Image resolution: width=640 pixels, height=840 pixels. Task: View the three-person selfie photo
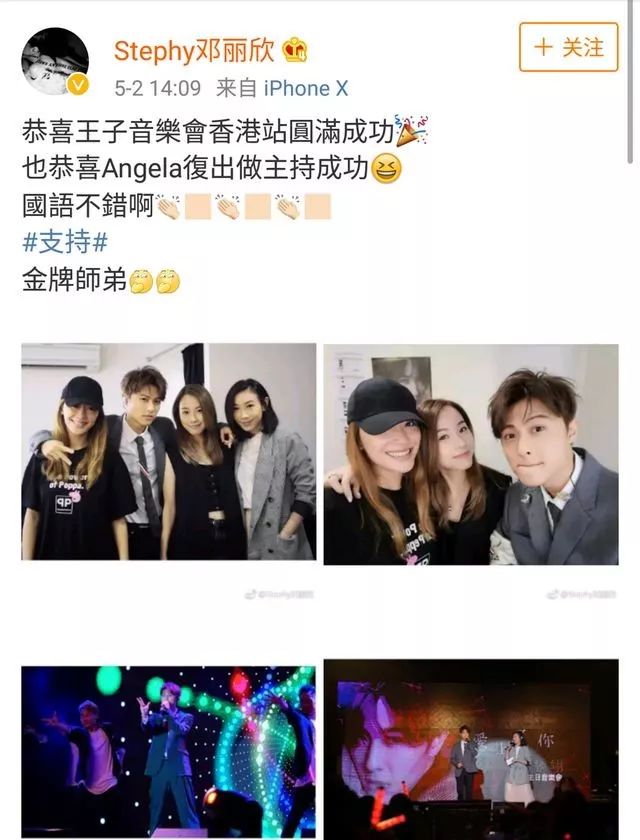(x=471, y=454)
